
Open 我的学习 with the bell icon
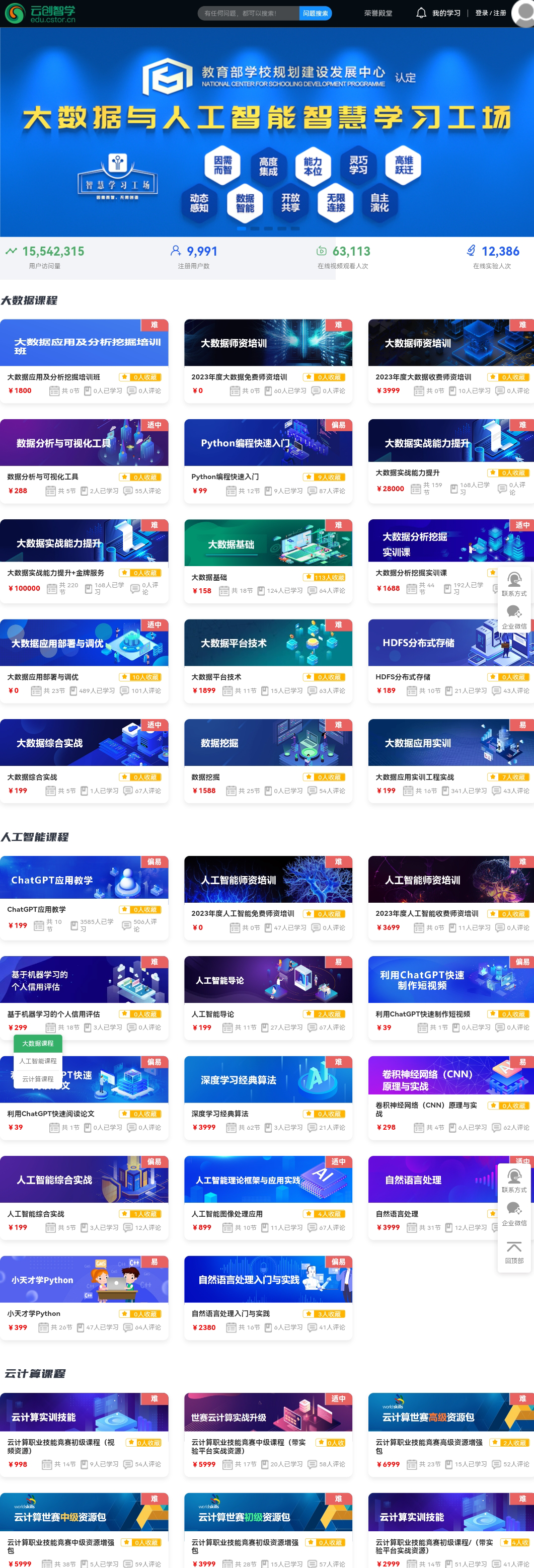tap(438, 13)
